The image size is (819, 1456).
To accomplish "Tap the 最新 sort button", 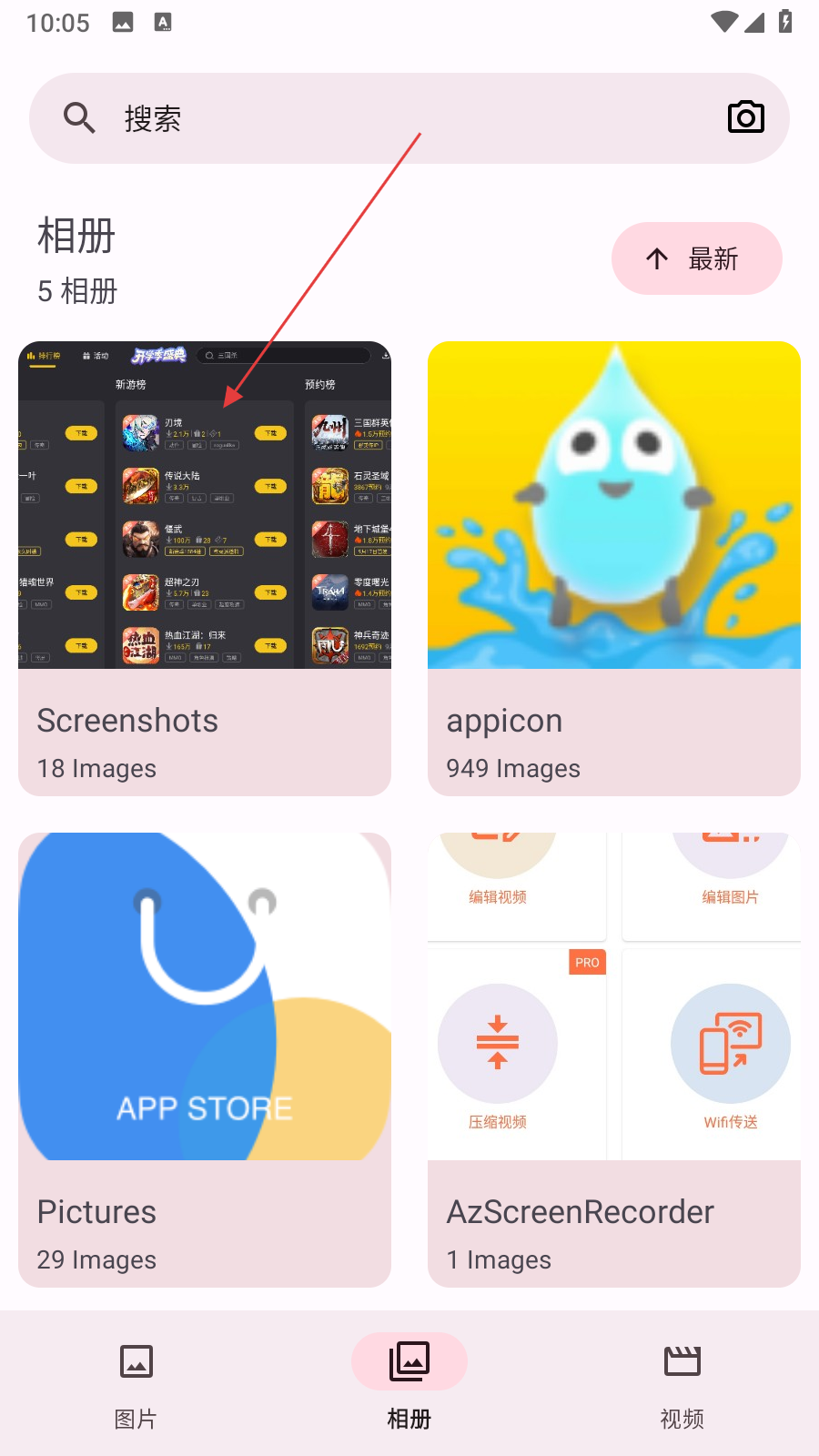I will (x=696, y=258).
